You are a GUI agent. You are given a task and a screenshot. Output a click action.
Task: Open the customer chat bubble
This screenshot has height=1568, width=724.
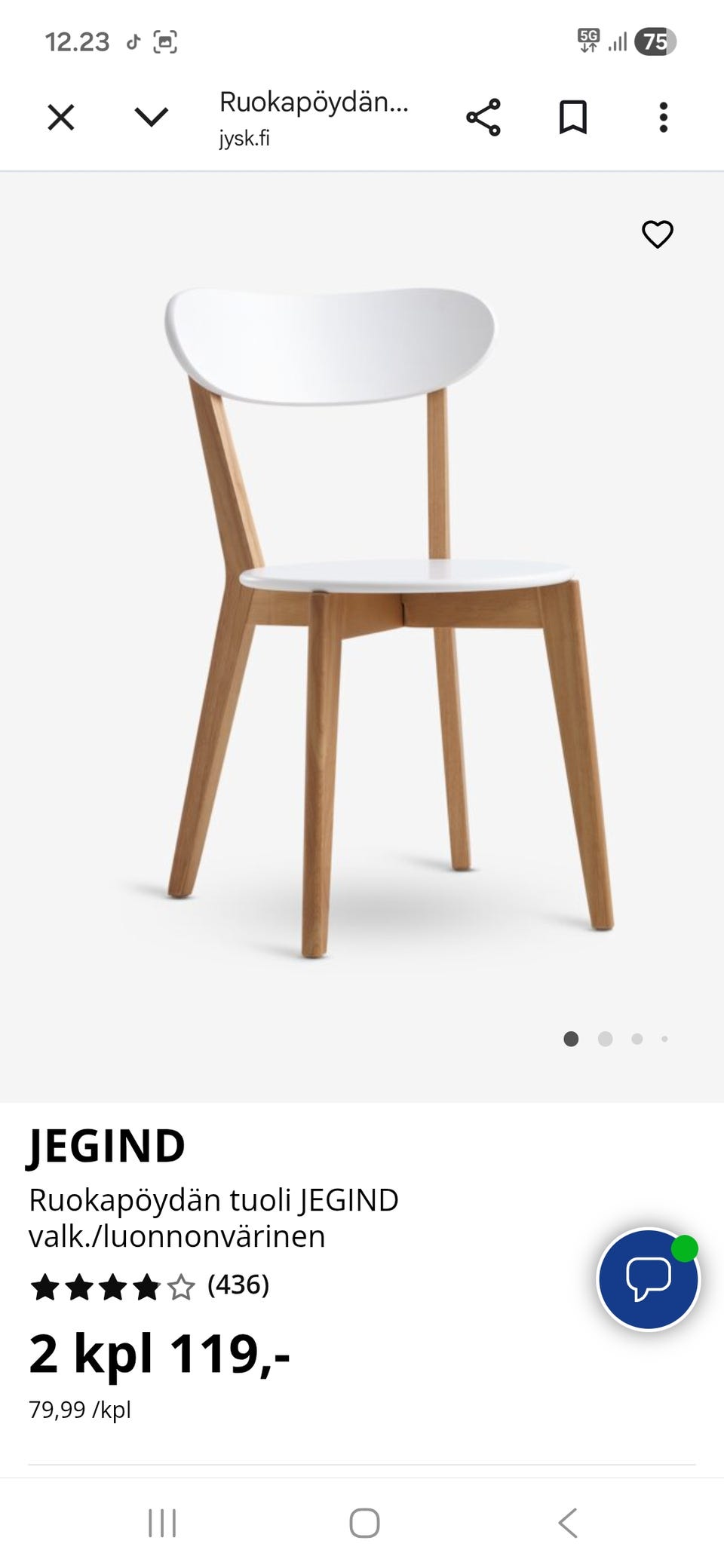point(648,1279)
